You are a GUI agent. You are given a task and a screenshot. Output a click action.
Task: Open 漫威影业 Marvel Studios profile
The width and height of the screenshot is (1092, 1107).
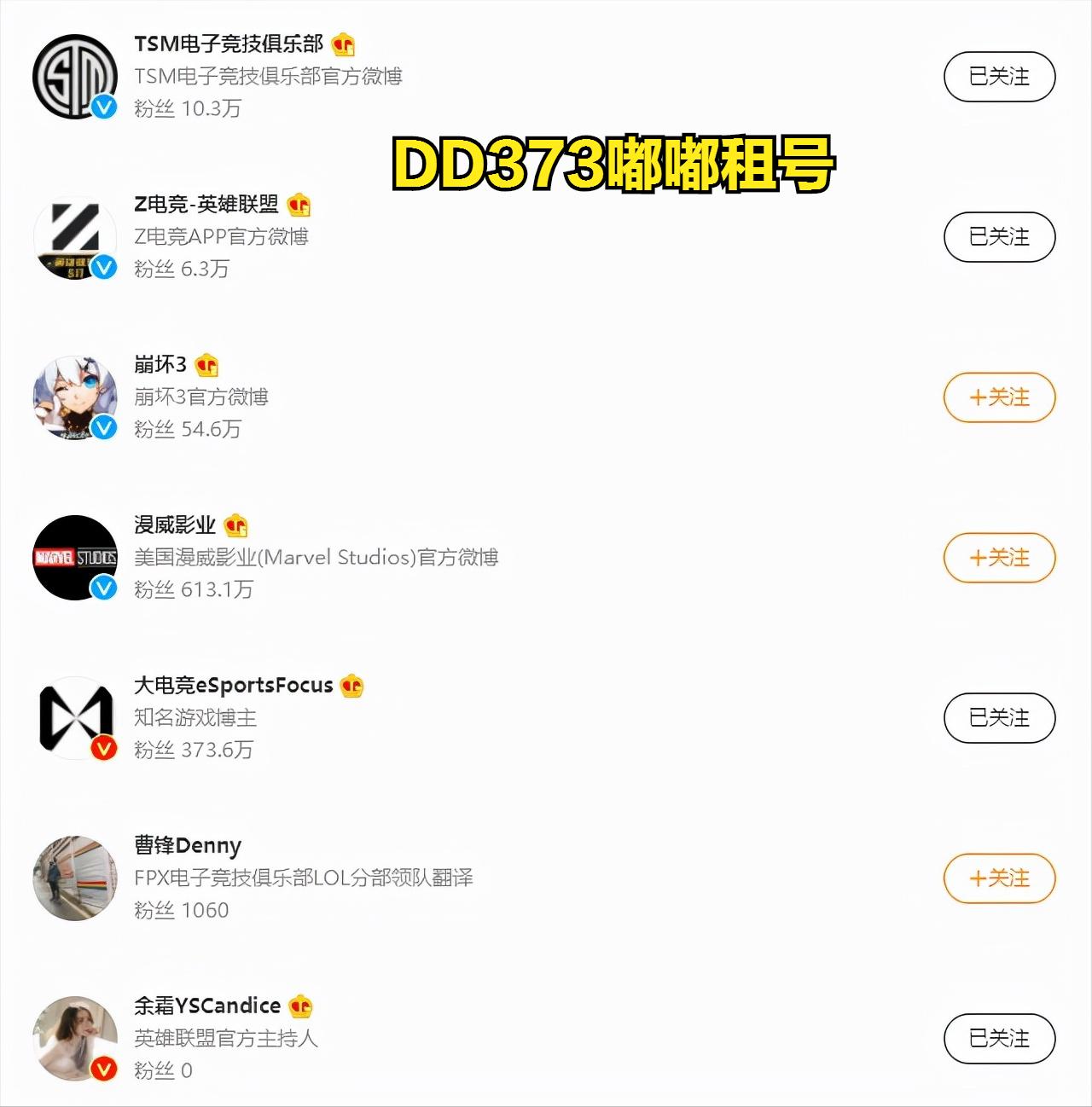(175, 525)
